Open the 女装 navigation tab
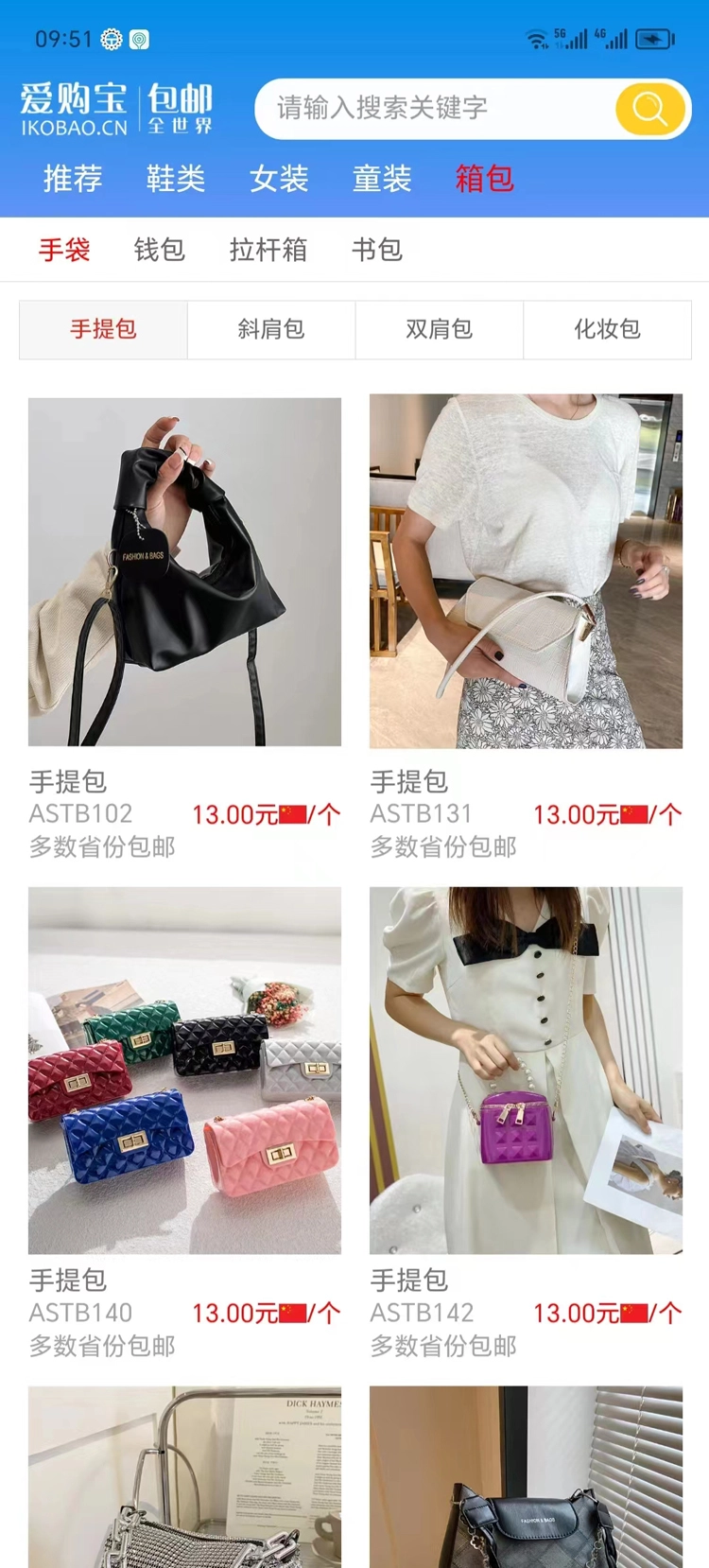The width and height of the screenshot is (709, 1568). 279,180
